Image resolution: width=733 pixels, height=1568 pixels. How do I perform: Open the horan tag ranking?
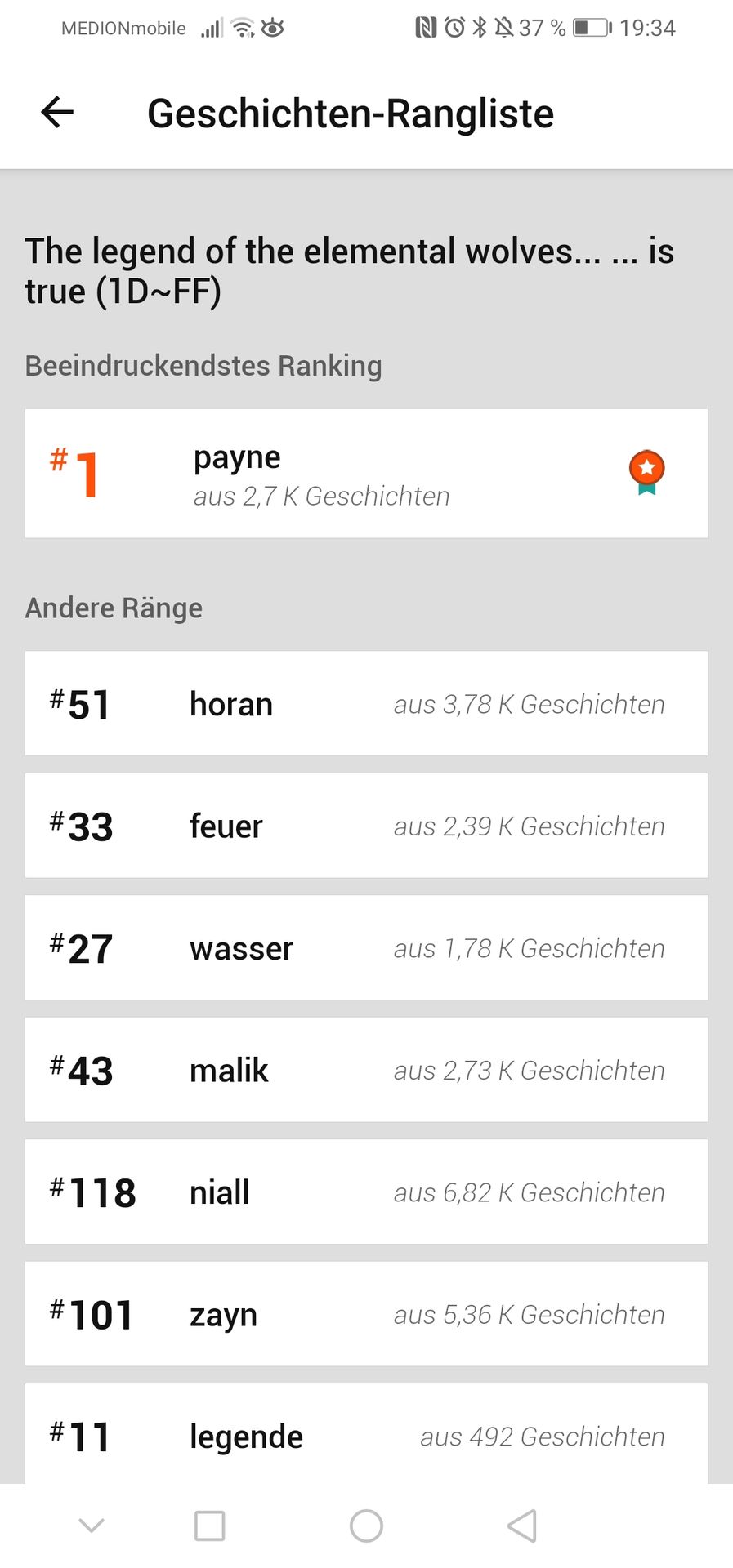click(x=366, y=703)
